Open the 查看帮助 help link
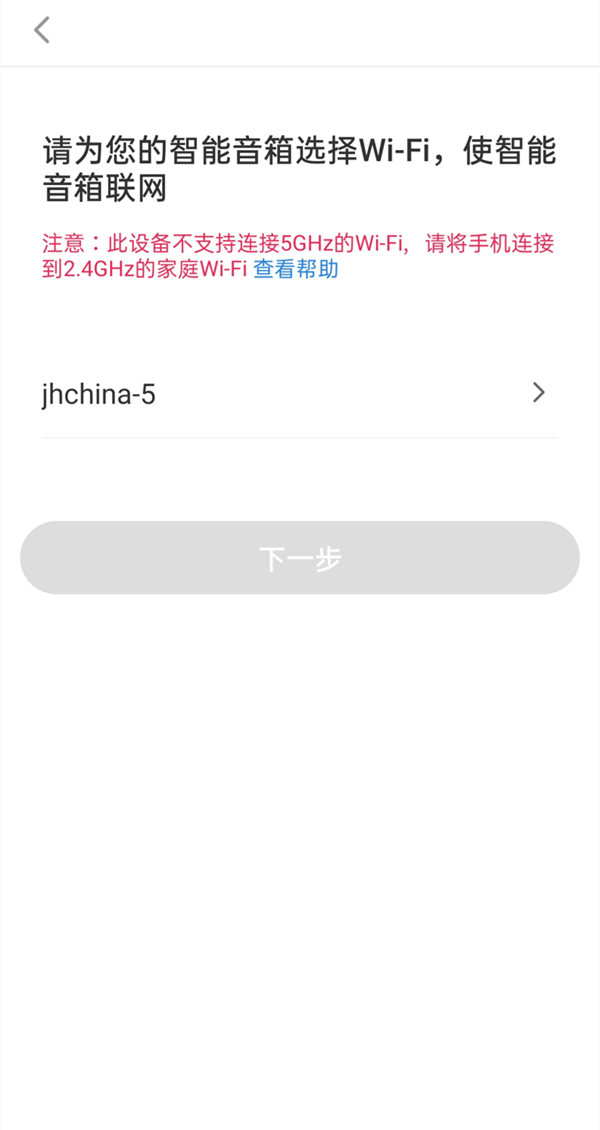The image size is (600, 1130). pos(295,269)
